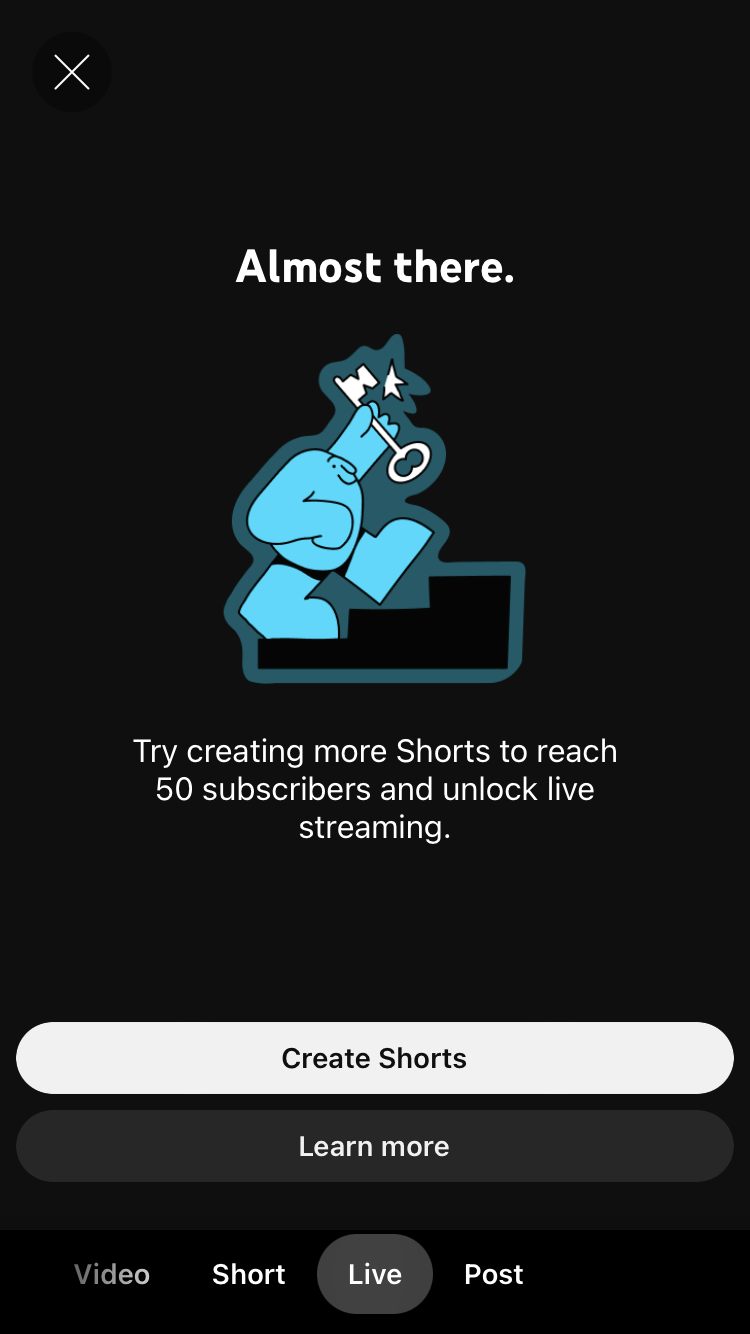
Task: Select the Live tab
Action: click(x=375, y=1274)
